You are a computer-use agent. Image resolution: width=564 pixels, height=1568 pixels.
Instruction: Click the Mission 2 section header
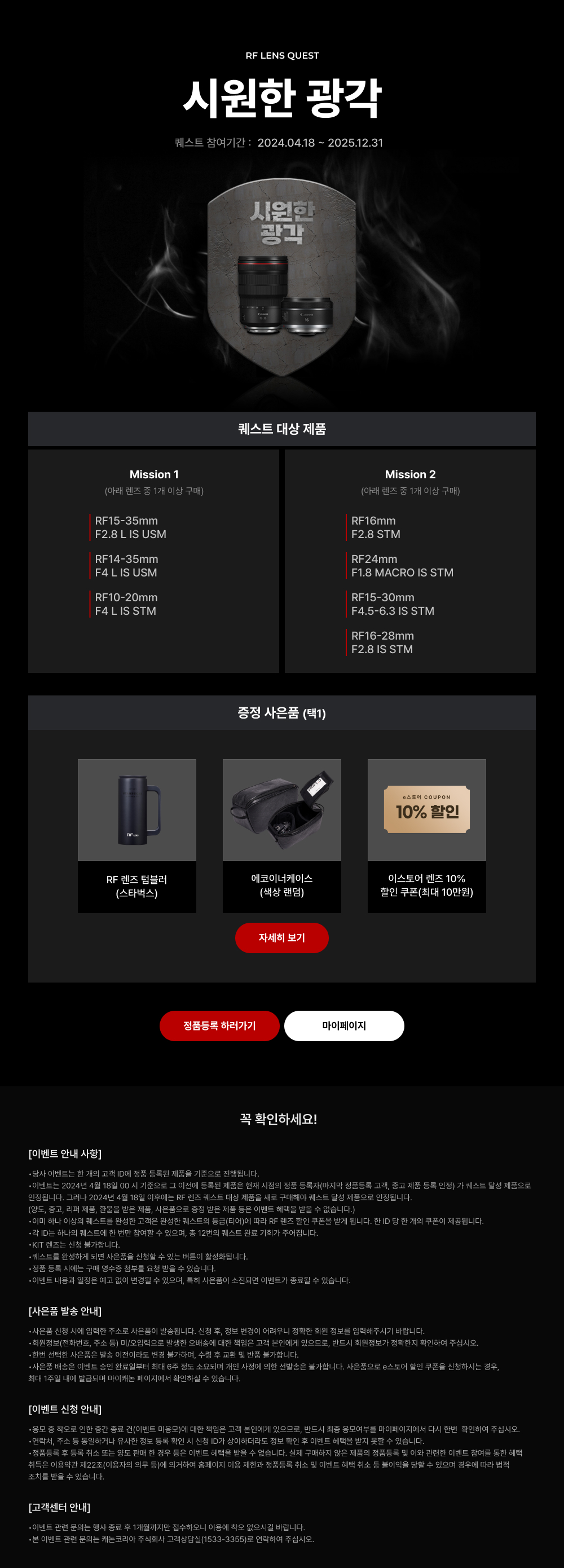pos(409,475)
